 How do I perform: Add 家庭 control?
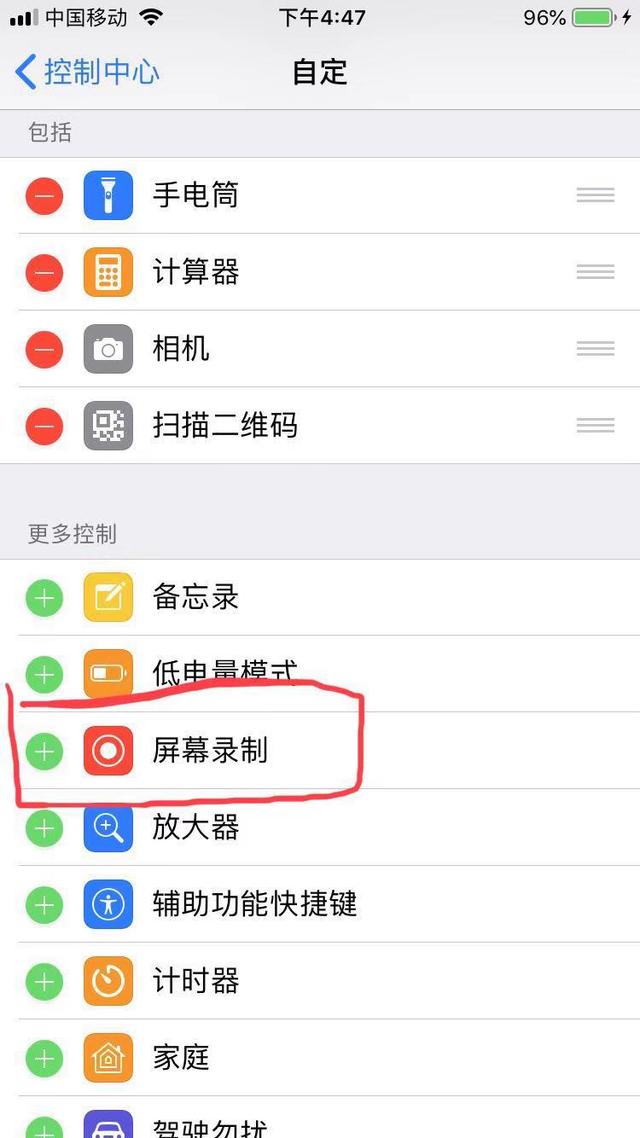coord(44,1058)
